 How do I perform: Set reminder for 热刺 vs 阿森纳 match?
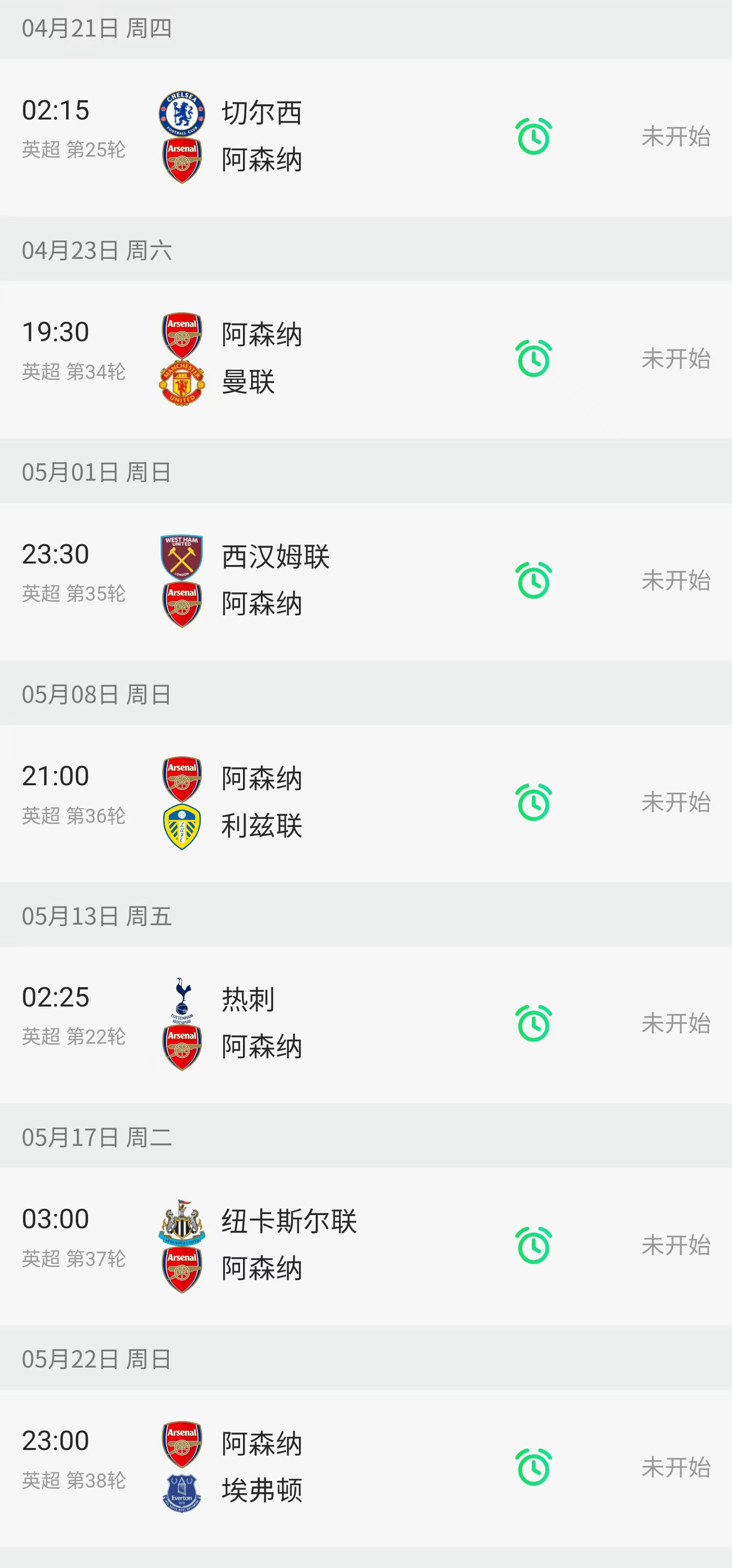click(534, 1023)
